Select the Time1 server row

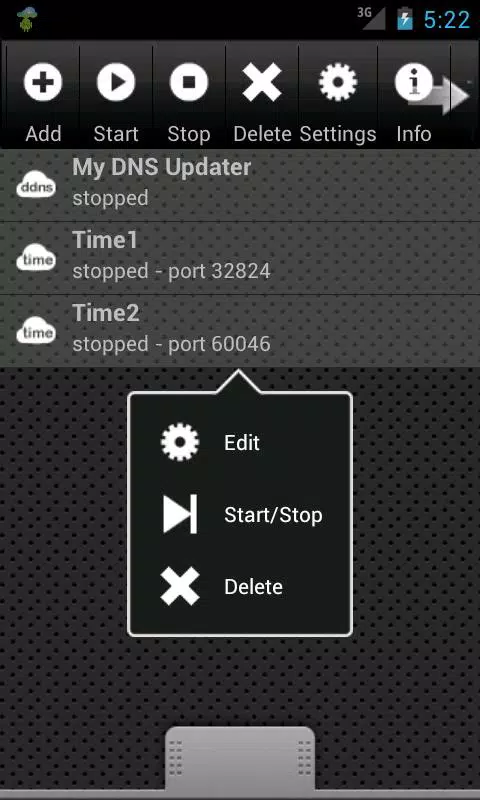coord(240,258)
